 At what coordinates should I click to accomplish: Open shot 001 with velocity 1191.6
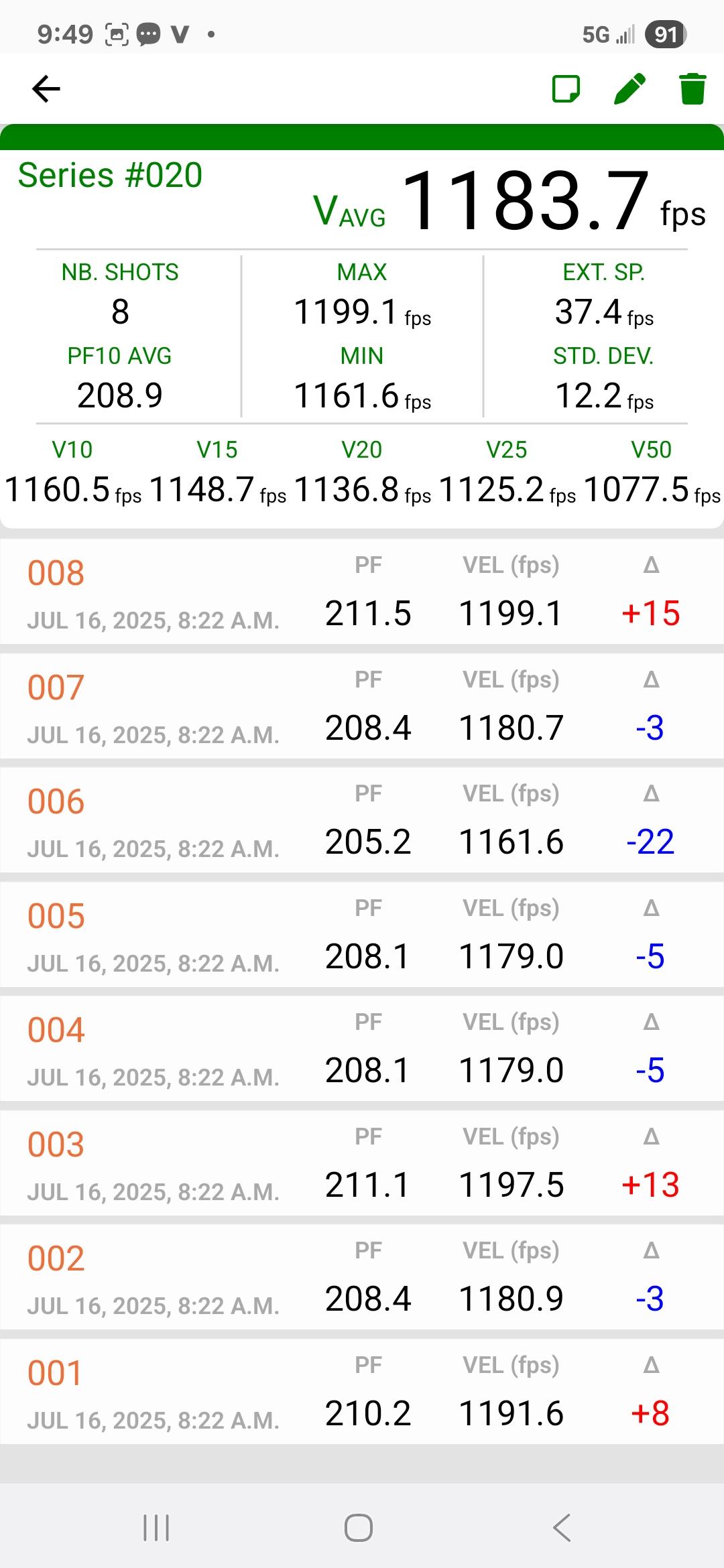pos(362,1392)
